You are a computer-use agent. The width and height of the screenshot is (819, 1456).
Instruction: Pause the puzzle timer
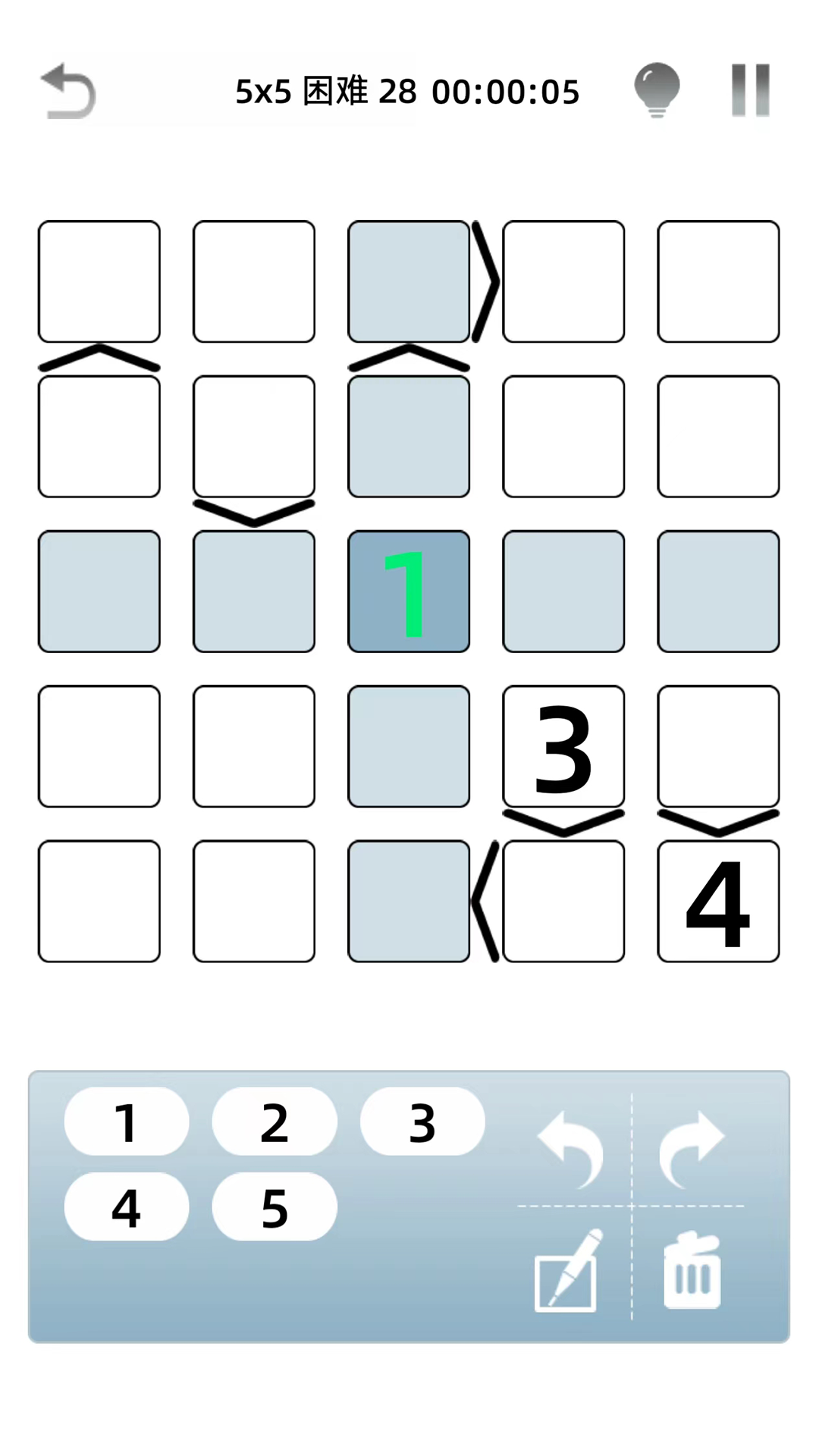(750, 90)
